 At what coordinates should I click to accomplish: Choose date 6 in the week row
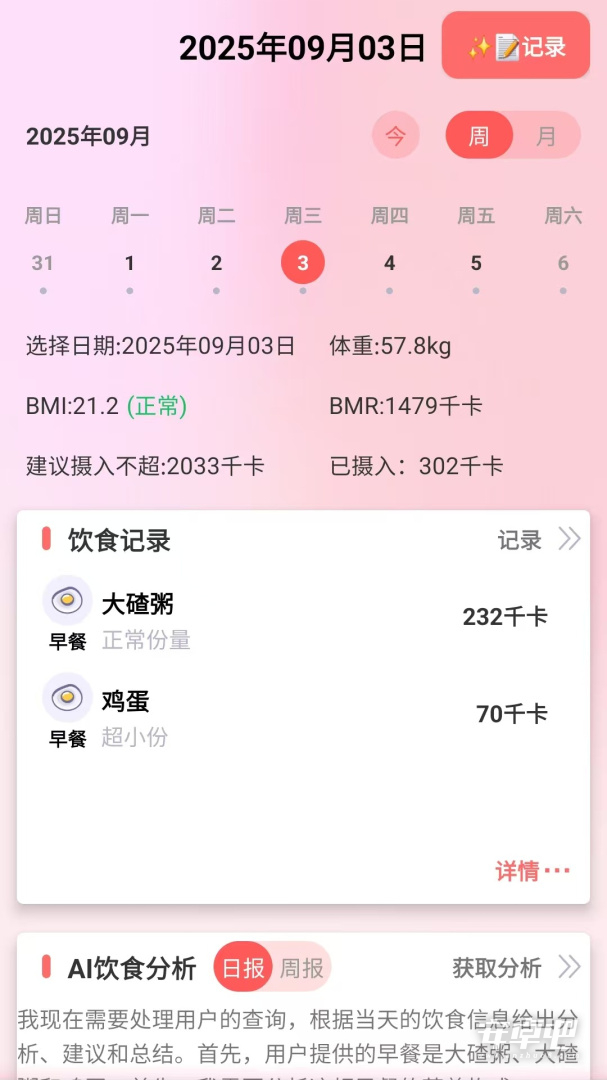click(563, 263)
